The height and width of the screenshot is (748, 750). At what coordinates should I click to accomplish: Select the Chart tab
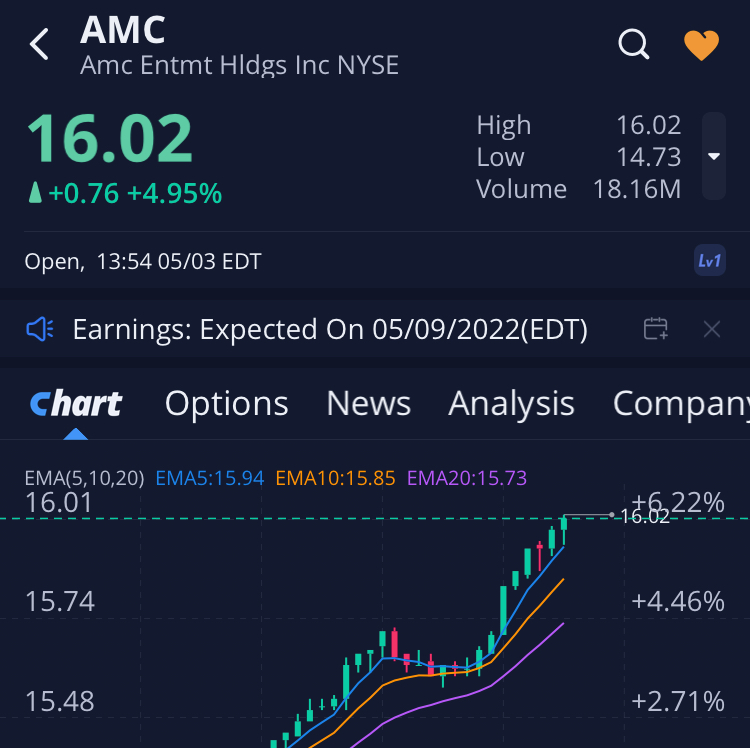tap(76, 404)
